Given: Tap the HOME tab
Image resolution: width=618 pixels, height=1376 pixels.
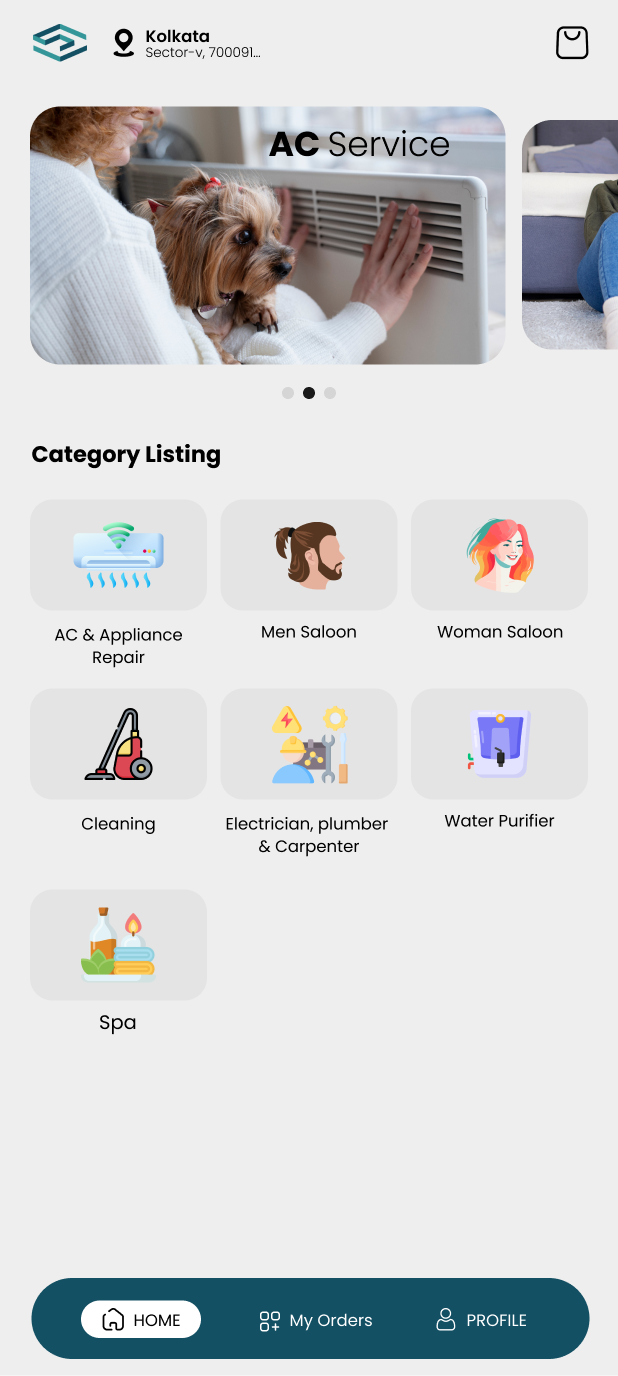Looking at the screenshot, I should [141, 1320].
